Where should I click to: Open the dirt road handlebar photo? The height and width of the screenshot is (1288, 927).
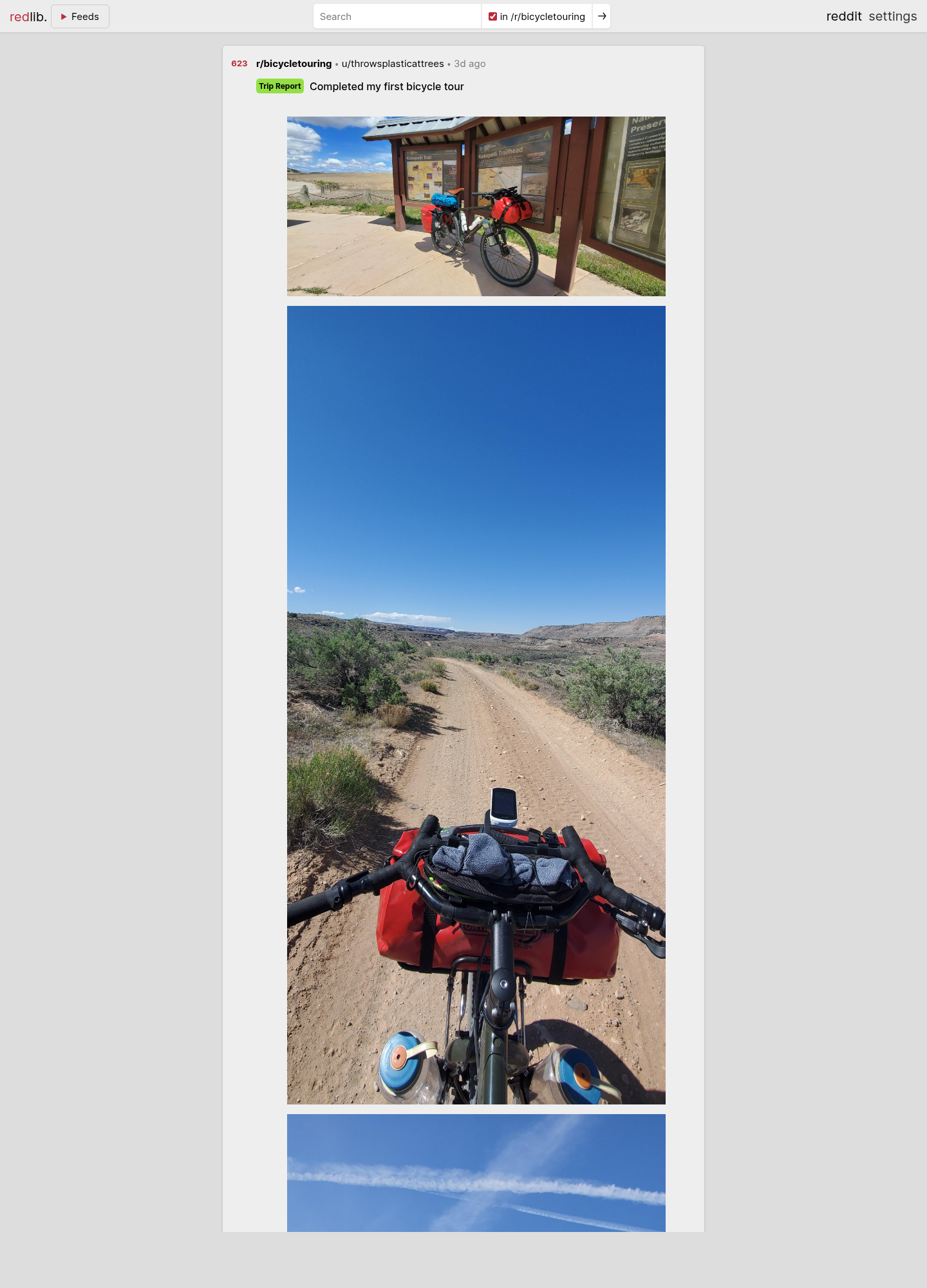click(x=476, y=705)
